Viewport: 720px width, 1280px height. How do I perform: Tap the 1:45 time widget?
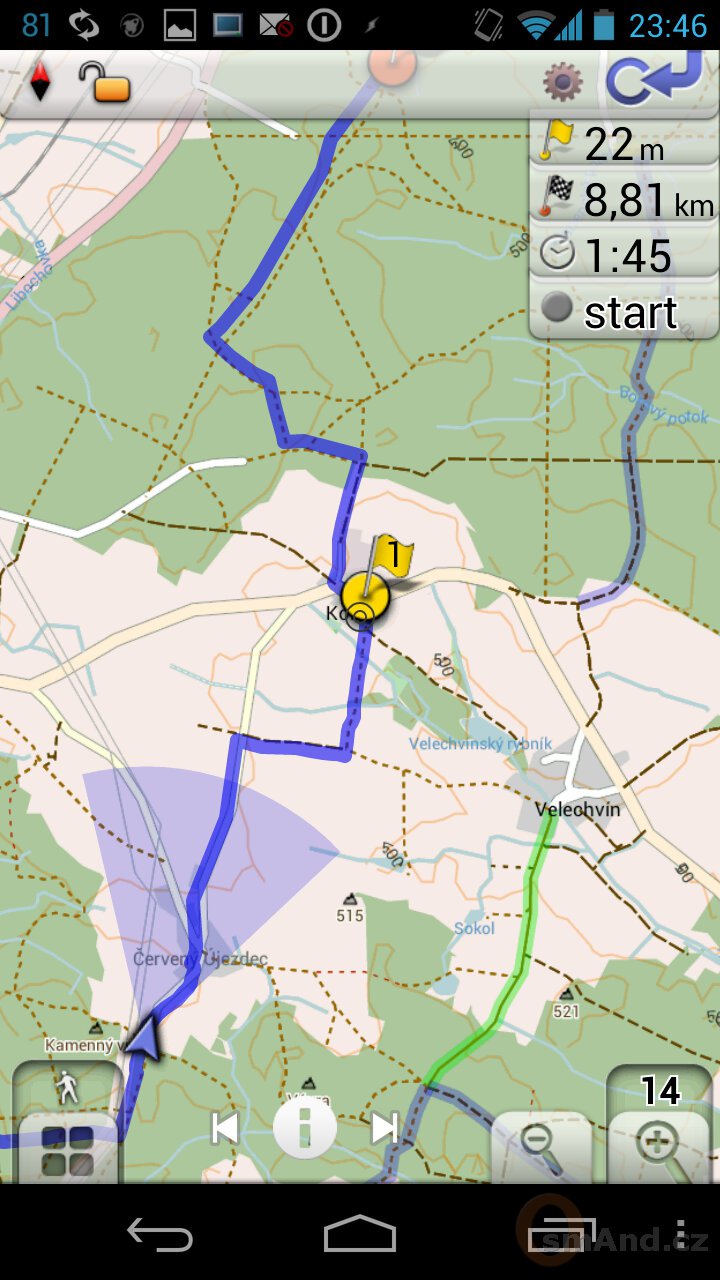[624, 255]
